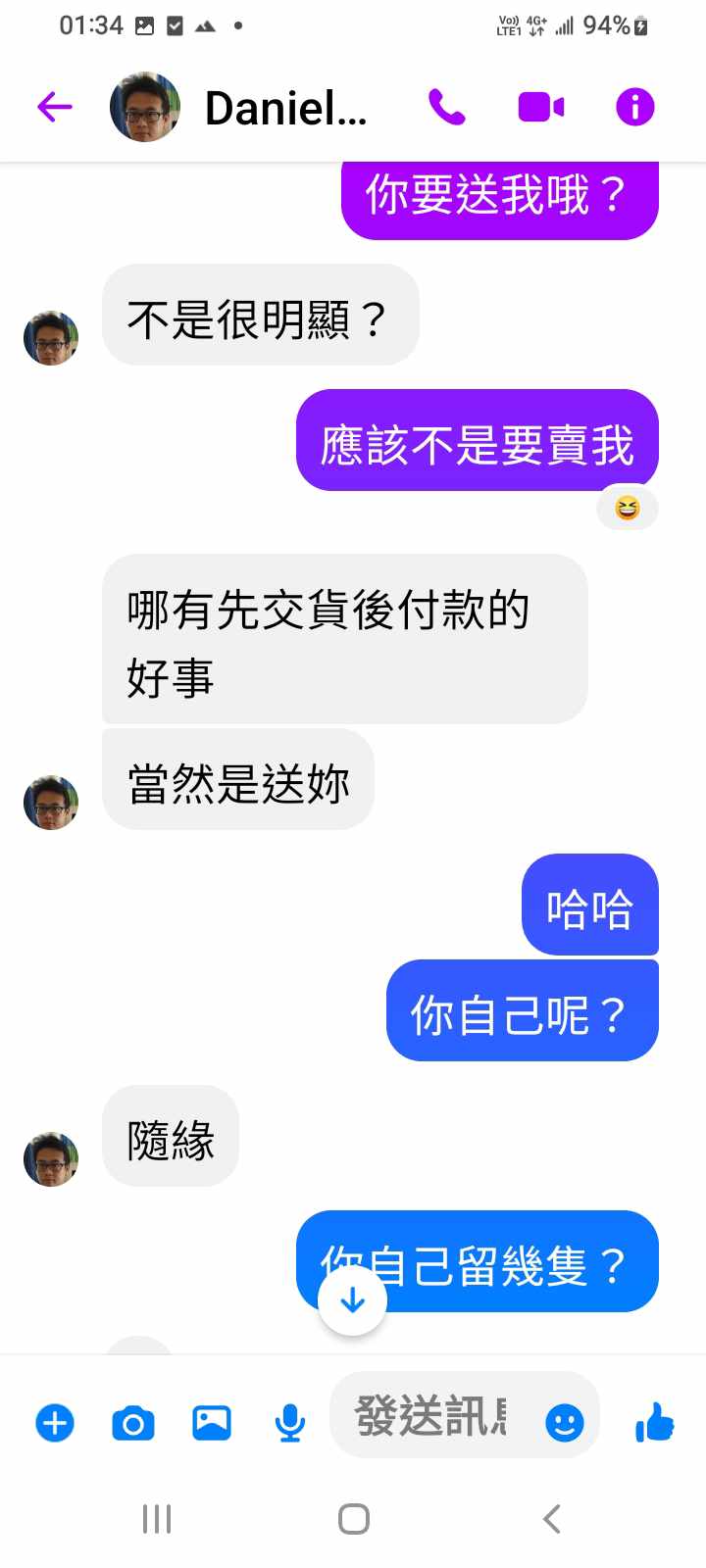
Task: Tap system back button in navigation bar
Action: [x=551, y=1519]
